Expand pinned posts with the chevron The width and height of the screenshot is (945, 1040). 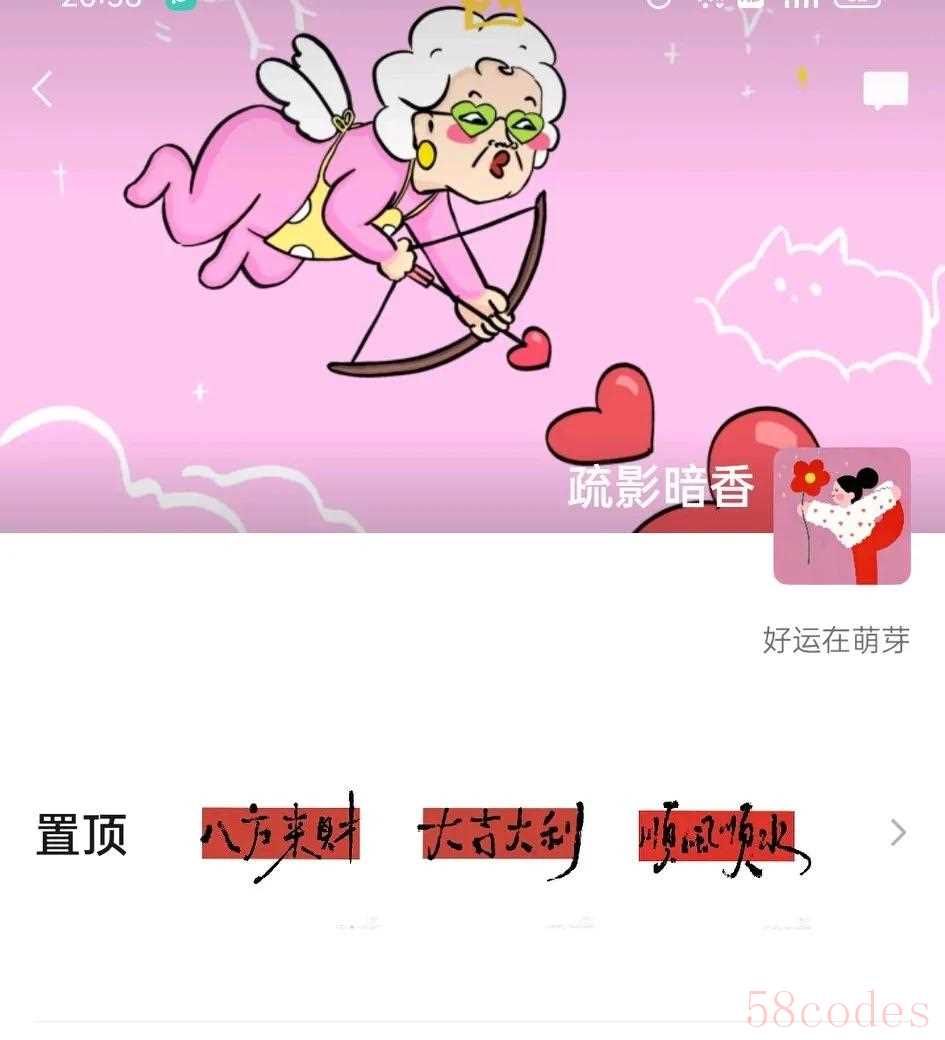[x=898, y=833]
